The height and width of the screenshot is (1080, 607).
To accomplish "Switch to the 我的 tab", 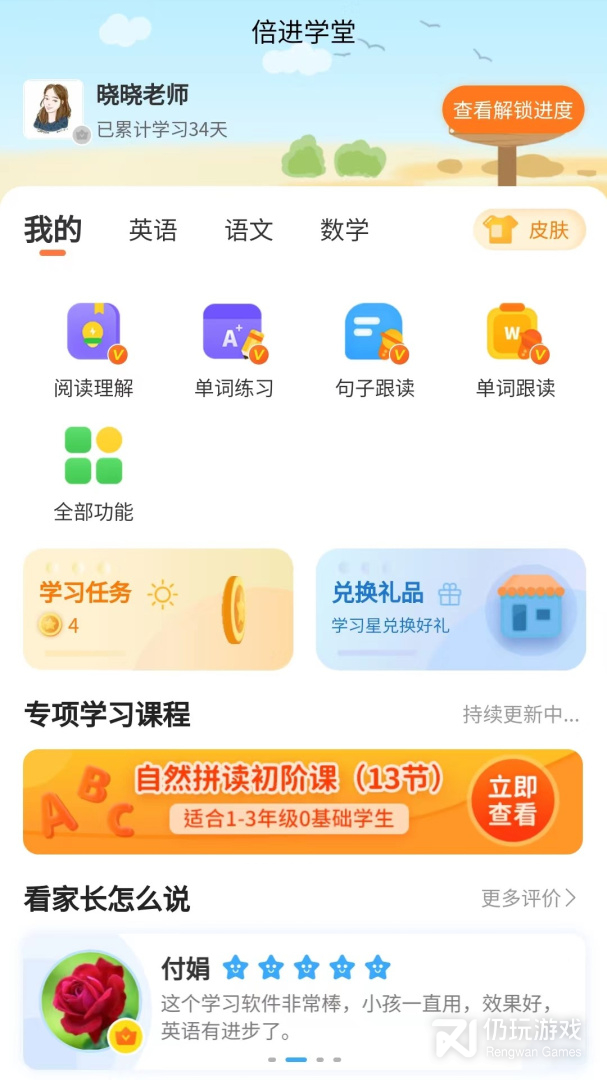I will pyautogui.click(x=53, y=230).
